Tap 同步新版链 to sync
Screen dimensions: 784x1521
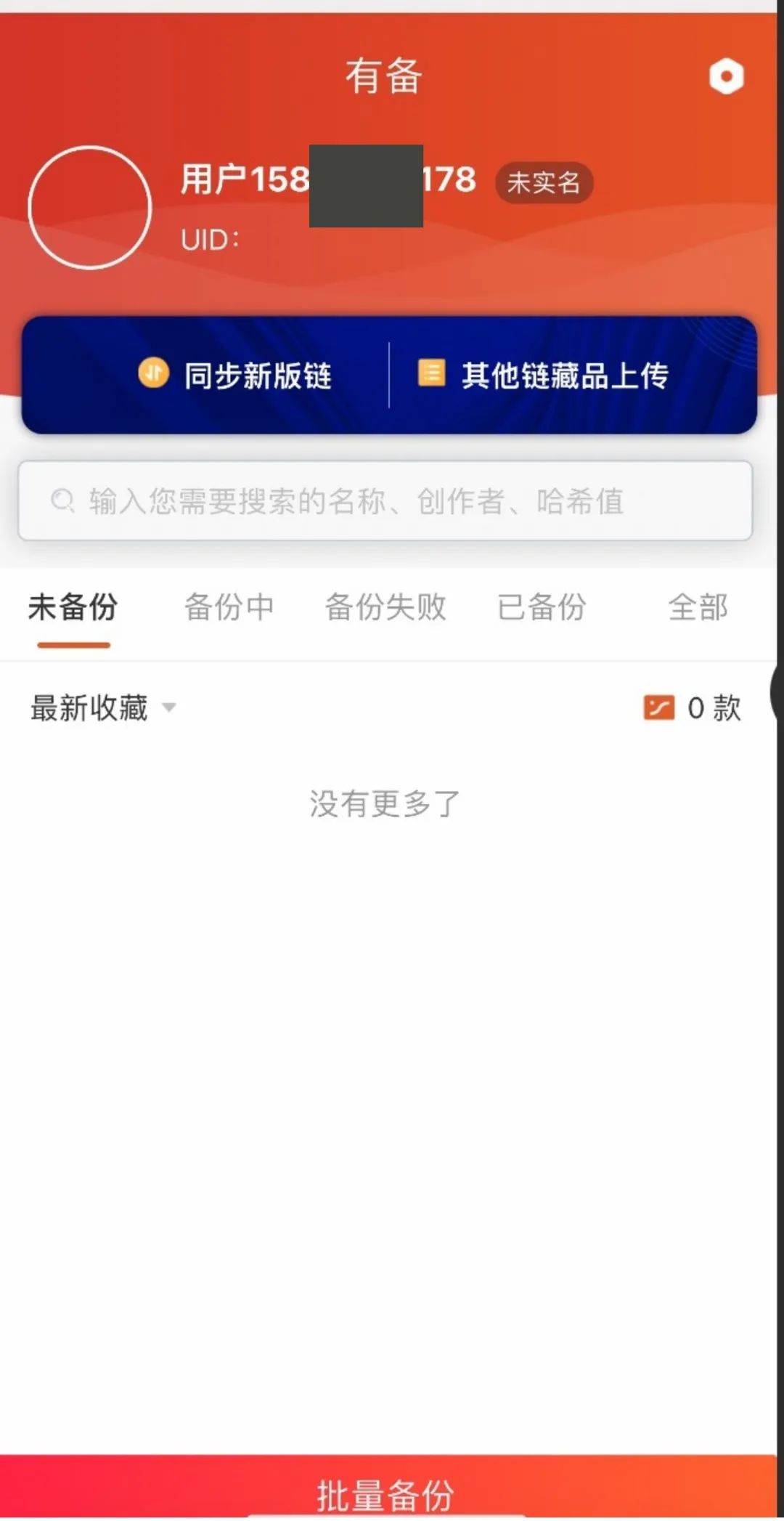click(x=236, y=376)
